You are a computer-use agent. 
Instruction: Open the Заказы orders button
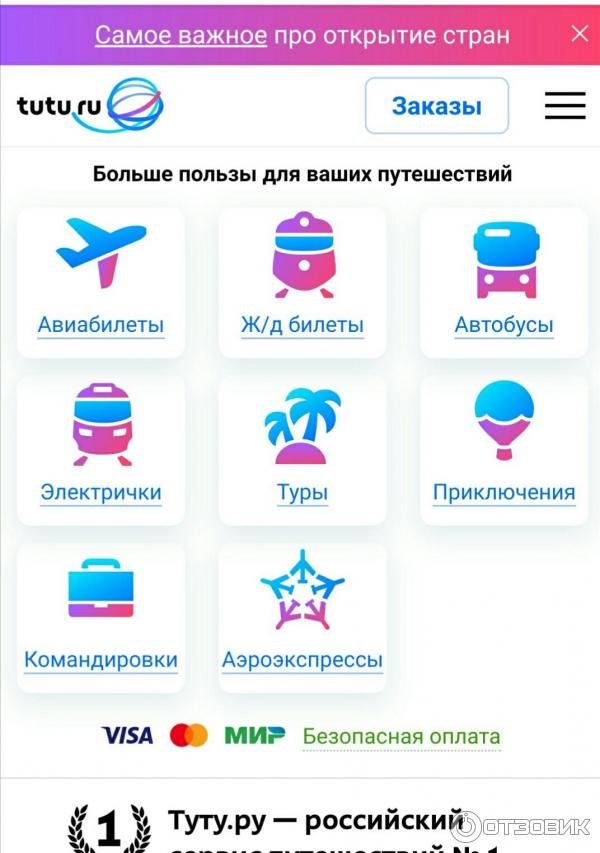(x=436, y=106)
